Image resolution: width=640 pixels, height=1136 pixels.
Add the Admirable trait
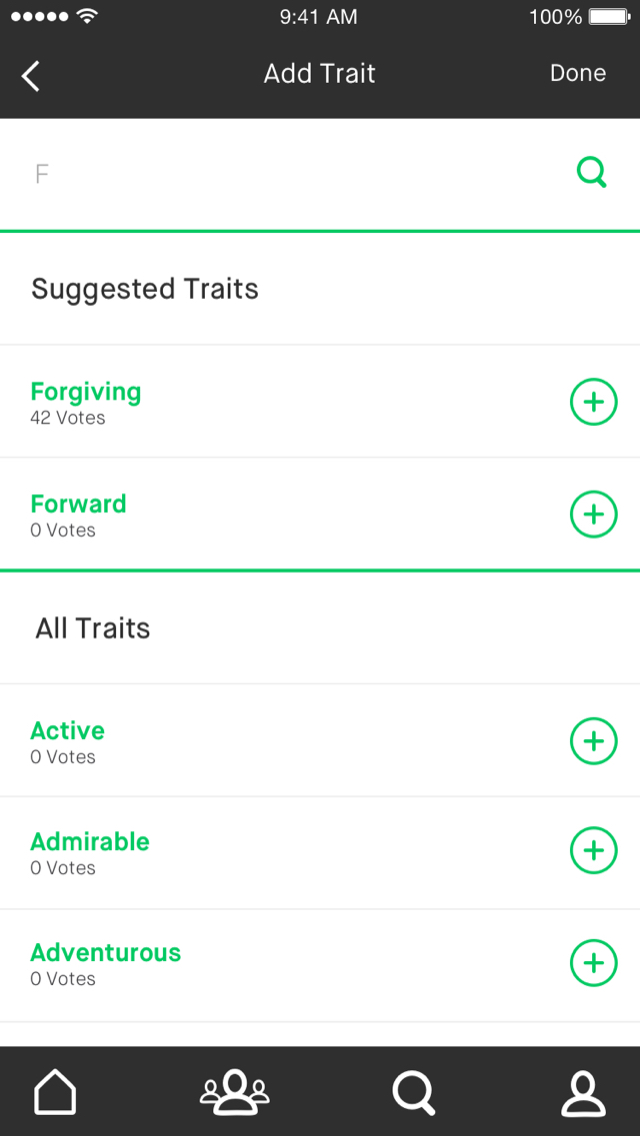point(593,852)
